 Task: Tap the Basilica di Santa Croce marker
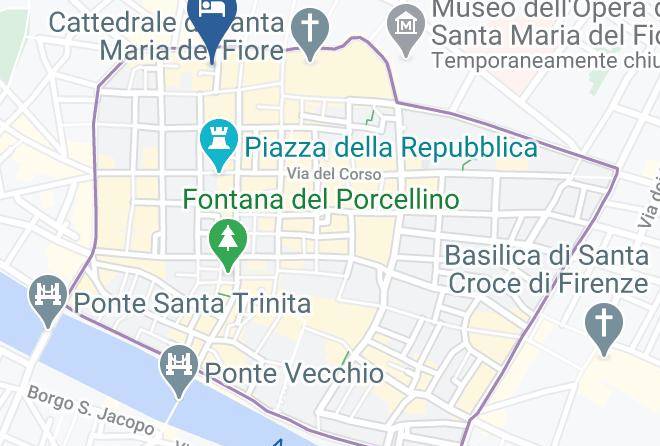[x=603, y=328]
